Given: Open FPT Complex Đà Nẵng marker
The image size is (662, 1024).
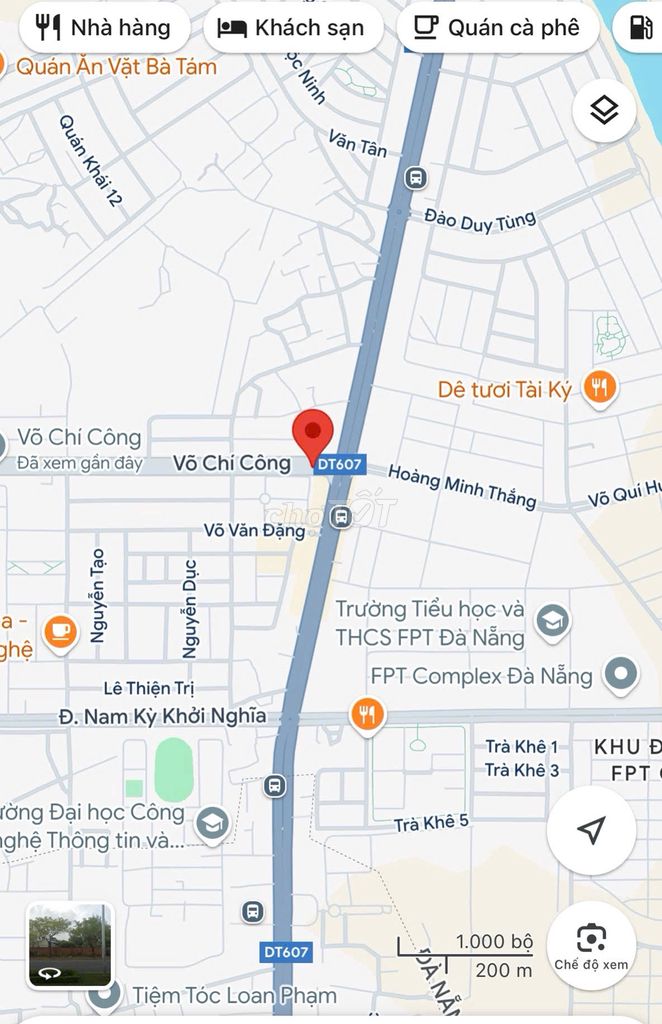Looking at the screenshot, I should (621, 675).
